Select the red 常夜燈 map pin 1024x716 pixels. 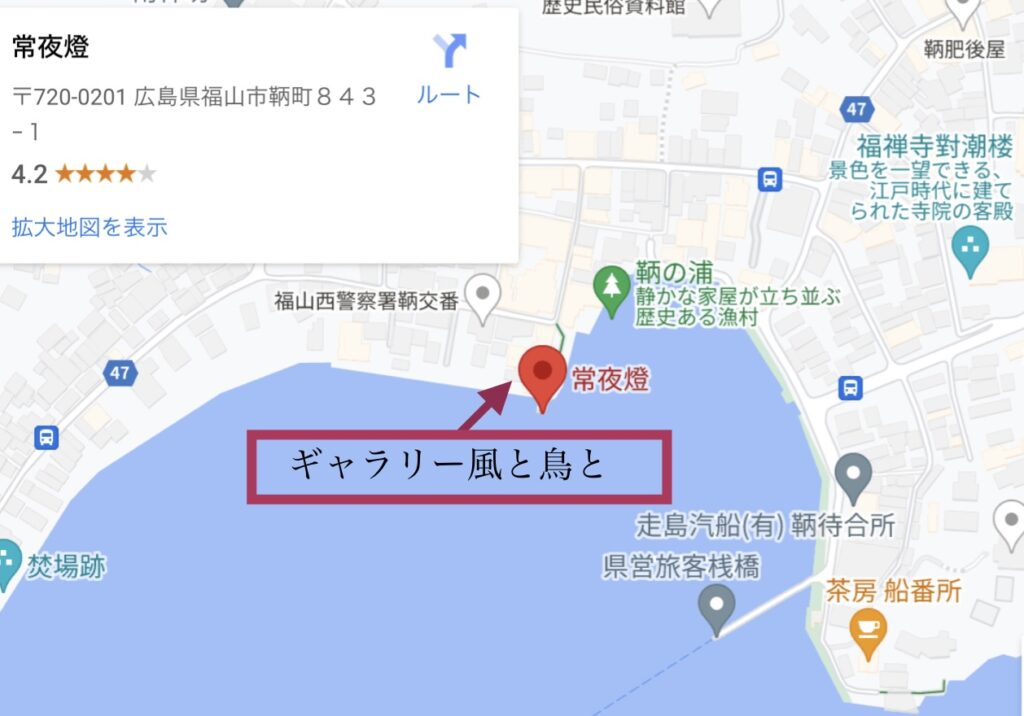click(542, 375)
